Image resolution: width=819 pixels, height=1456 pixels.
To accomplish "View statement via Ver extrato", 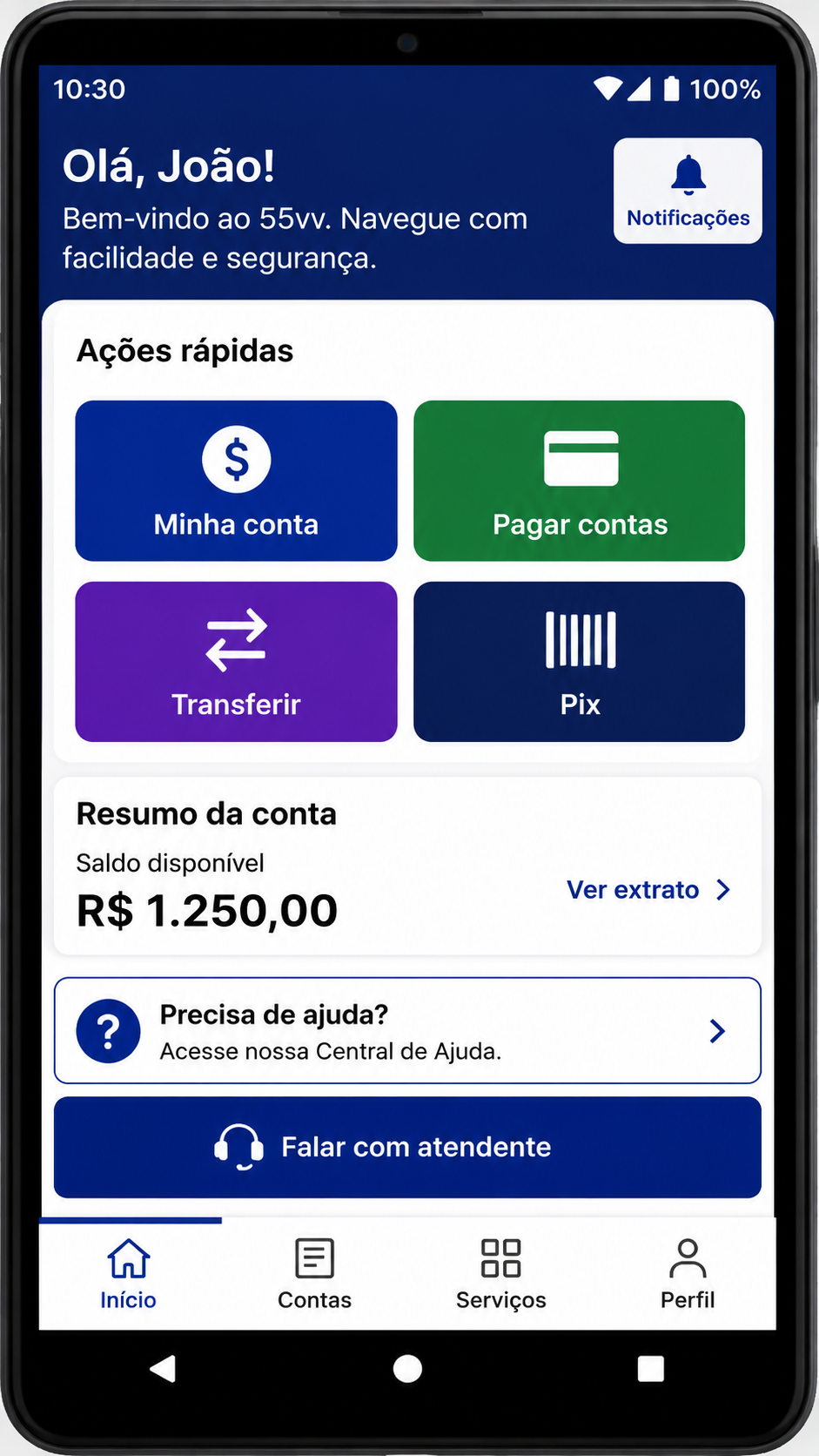I will point(648,890).
